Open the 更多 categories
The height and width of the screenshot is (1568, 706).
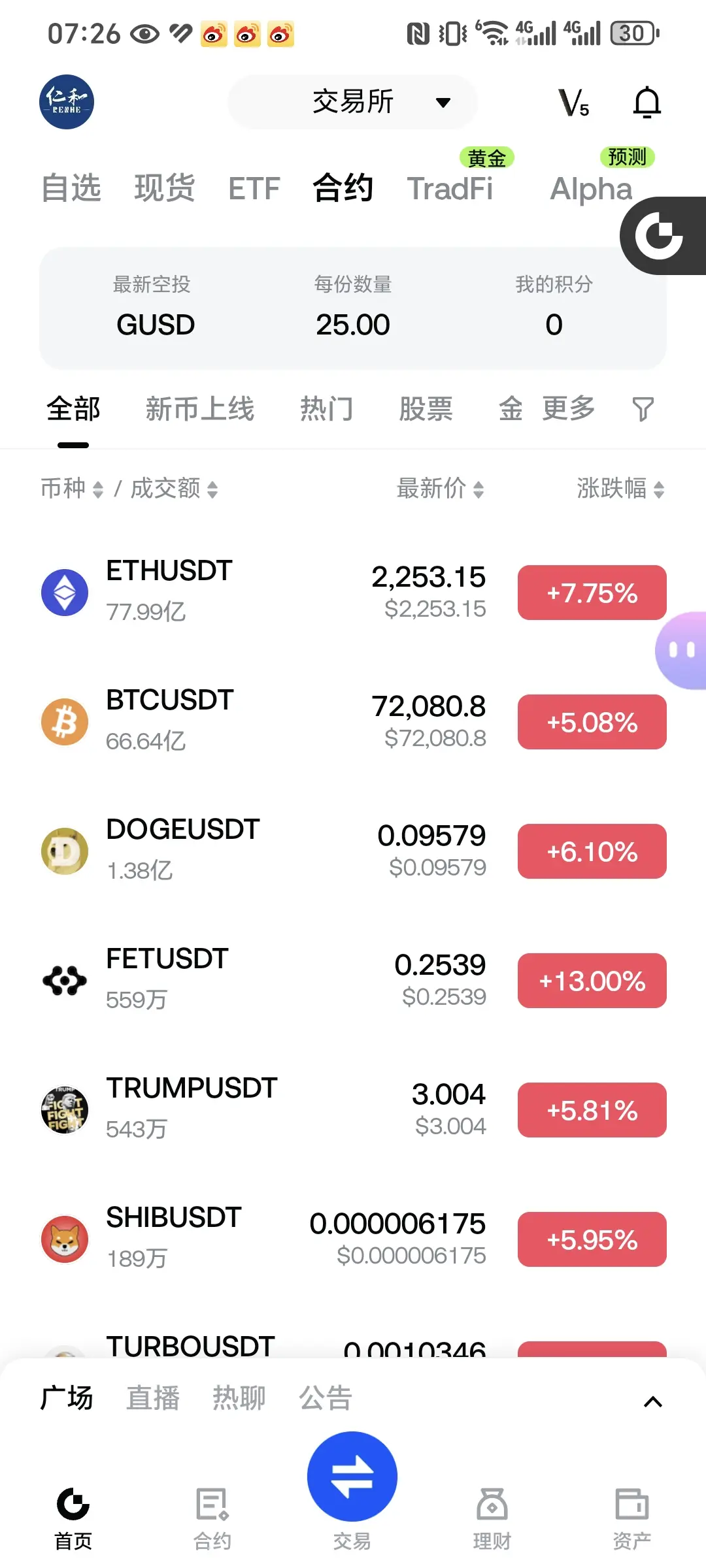tap(568, 409)
